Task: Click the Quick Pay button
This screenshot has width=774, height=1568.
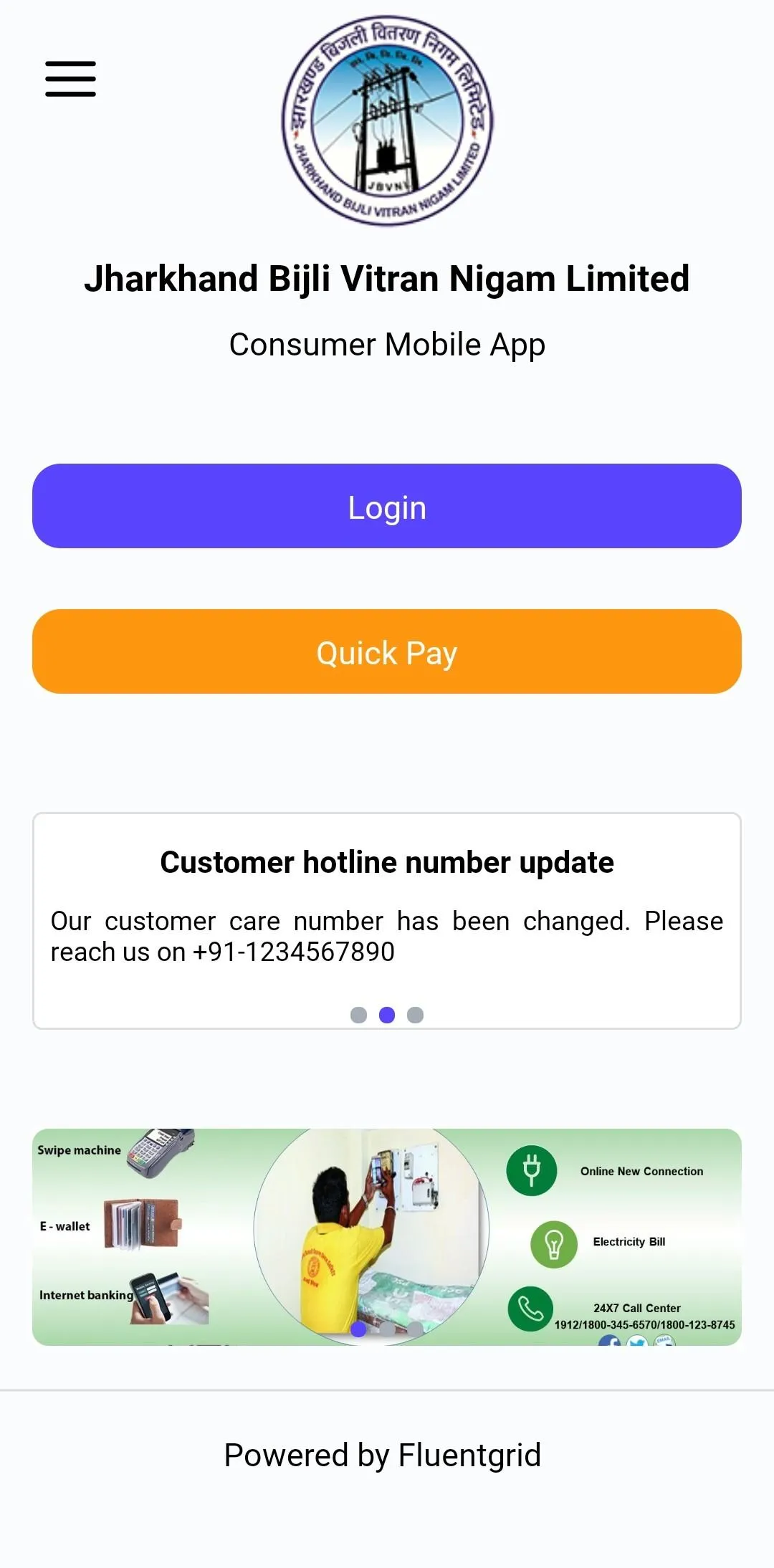Action: coord(387,652)
